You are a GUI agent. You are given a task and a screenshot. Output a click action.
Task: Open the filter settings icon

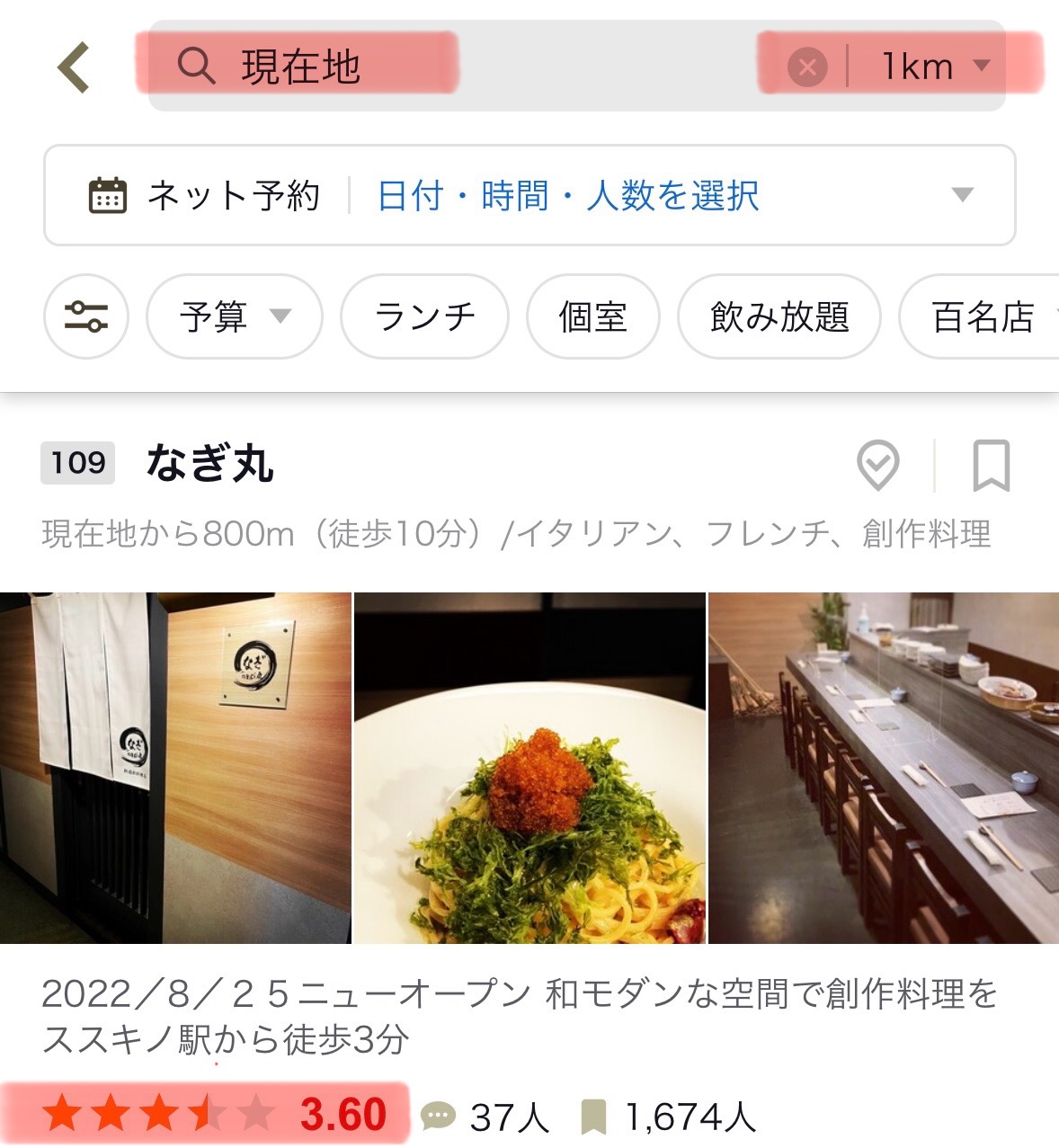tap(86, 316)
